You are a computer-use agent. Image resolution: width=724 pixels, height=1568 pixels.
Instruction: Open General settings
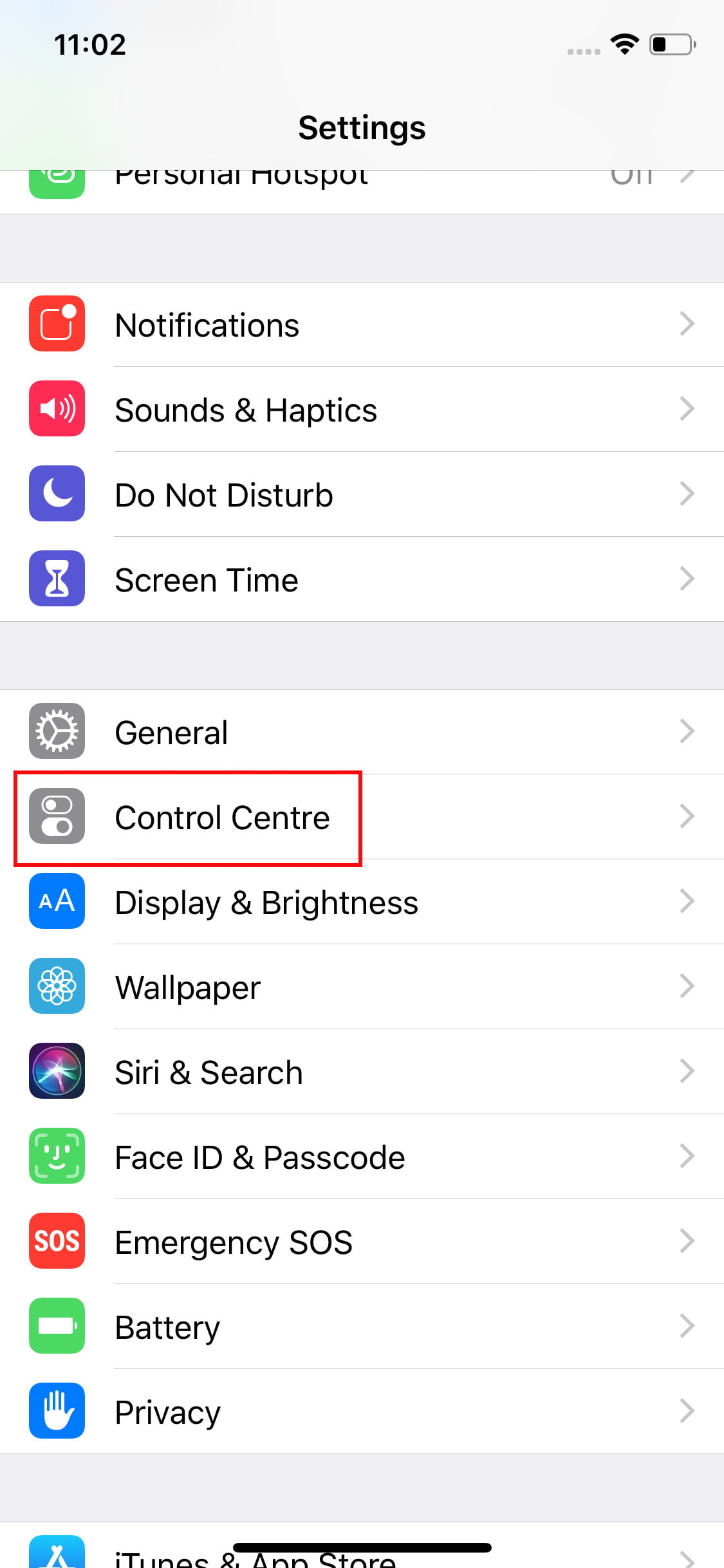[x=362, y=732]
